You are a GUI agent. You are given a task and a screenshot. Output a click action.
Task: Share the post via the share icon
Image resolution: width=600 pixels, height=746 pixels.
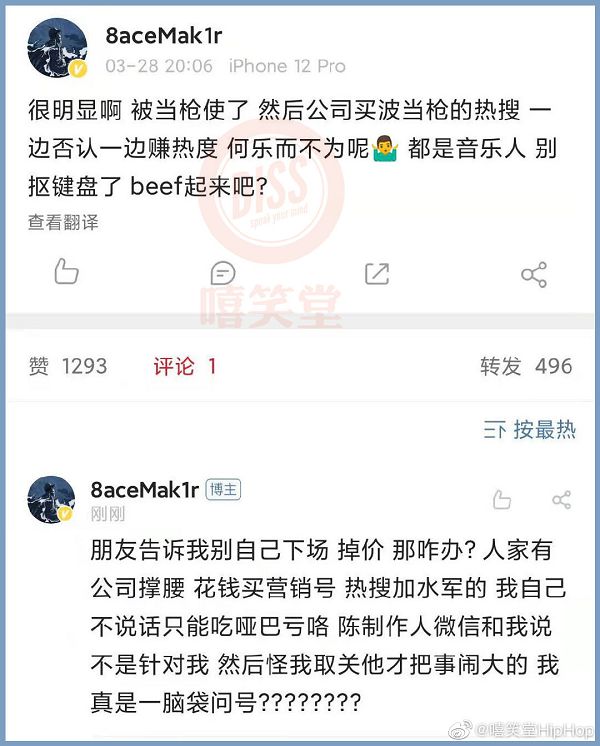(534, 273)
